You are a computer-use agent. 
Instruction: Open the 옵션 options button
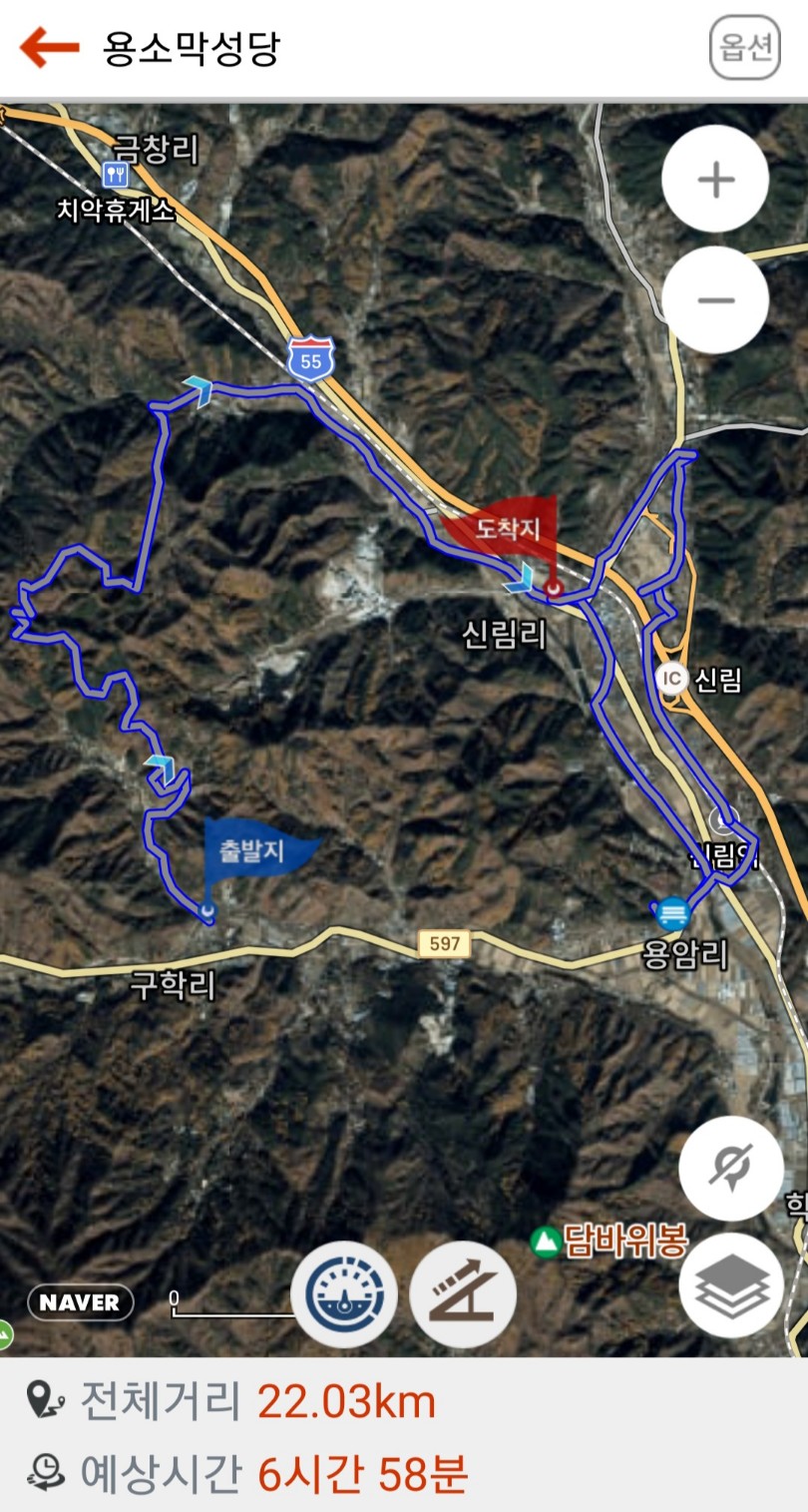point(744,47)
